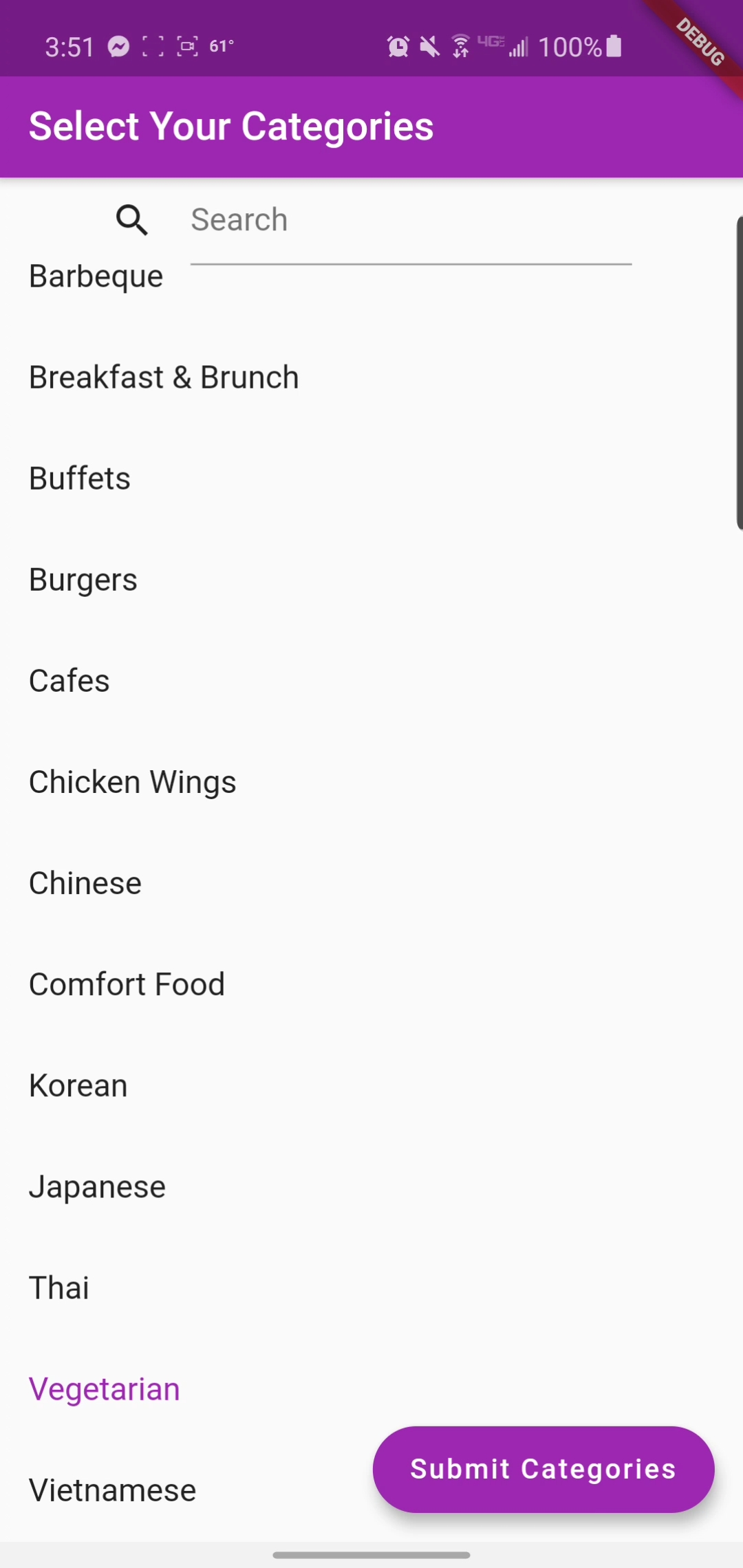Select the Vietnamese category
Image resolution: width=743 pixels, height=1568 pixels.
click(x=113, y=1490)
